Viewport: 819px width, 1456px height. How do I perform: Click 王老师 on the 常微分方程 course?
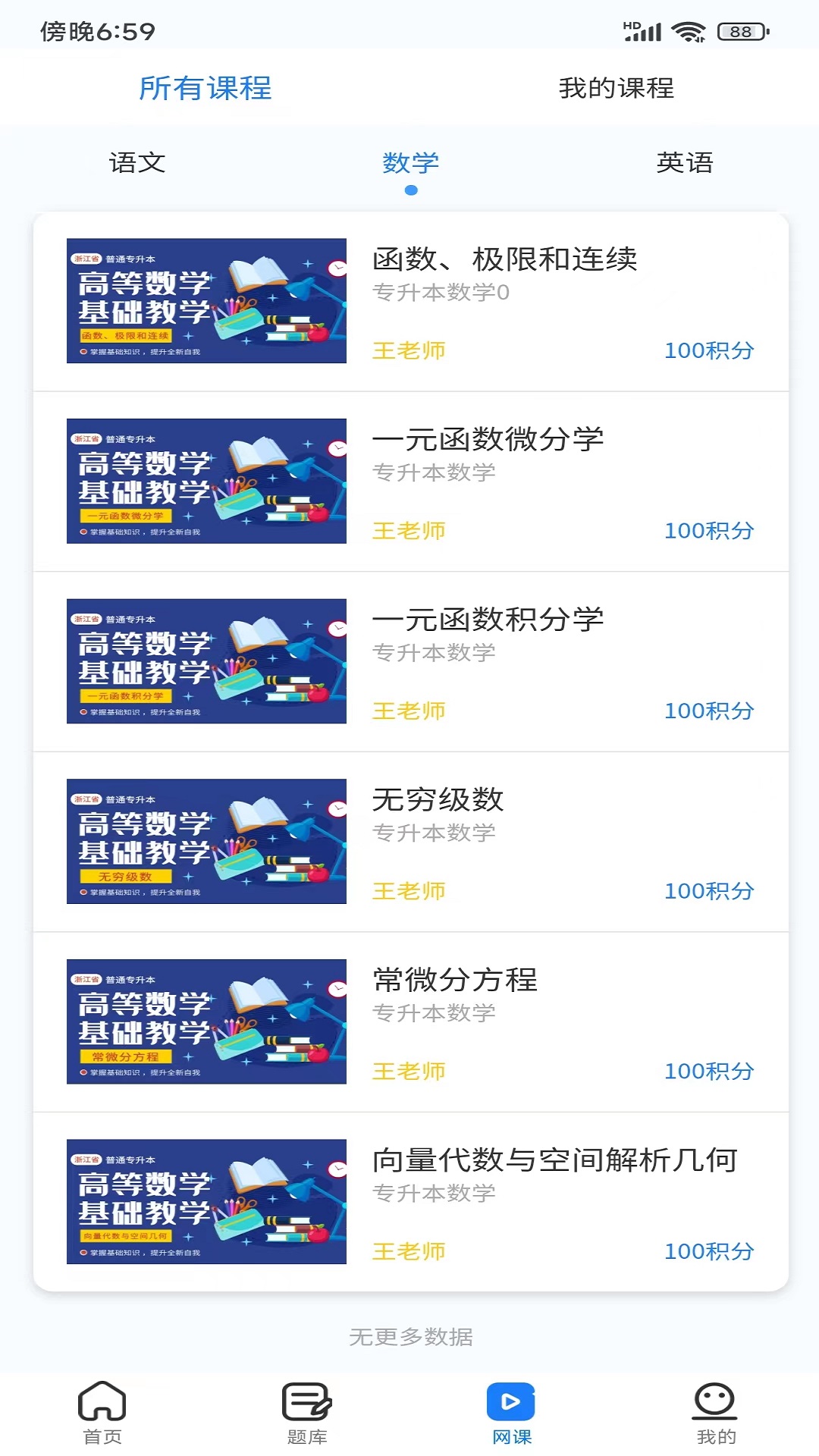409,1072
